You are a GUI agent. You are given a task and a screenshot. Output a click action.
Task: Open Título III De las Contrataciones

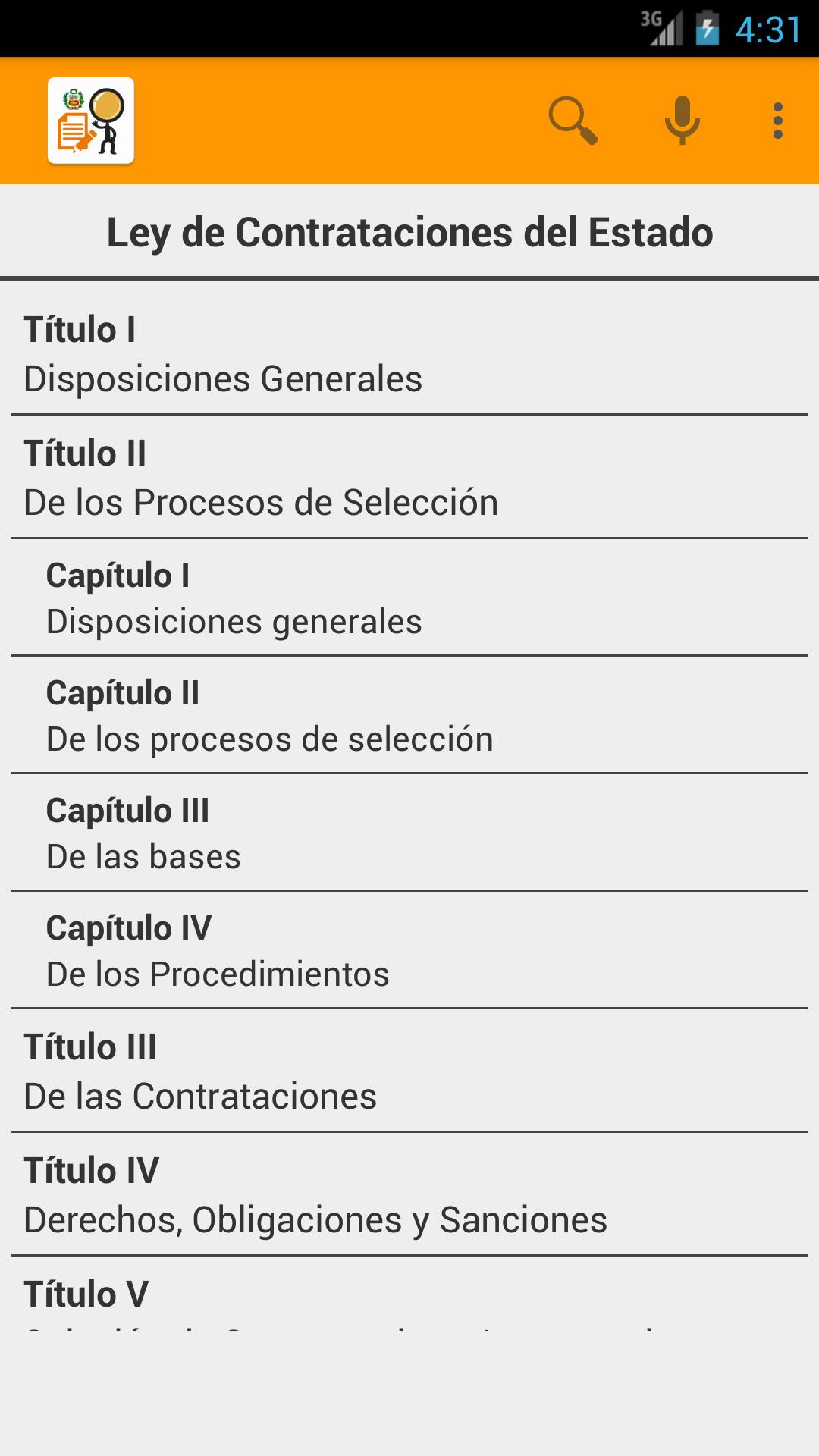point(409,1072)
